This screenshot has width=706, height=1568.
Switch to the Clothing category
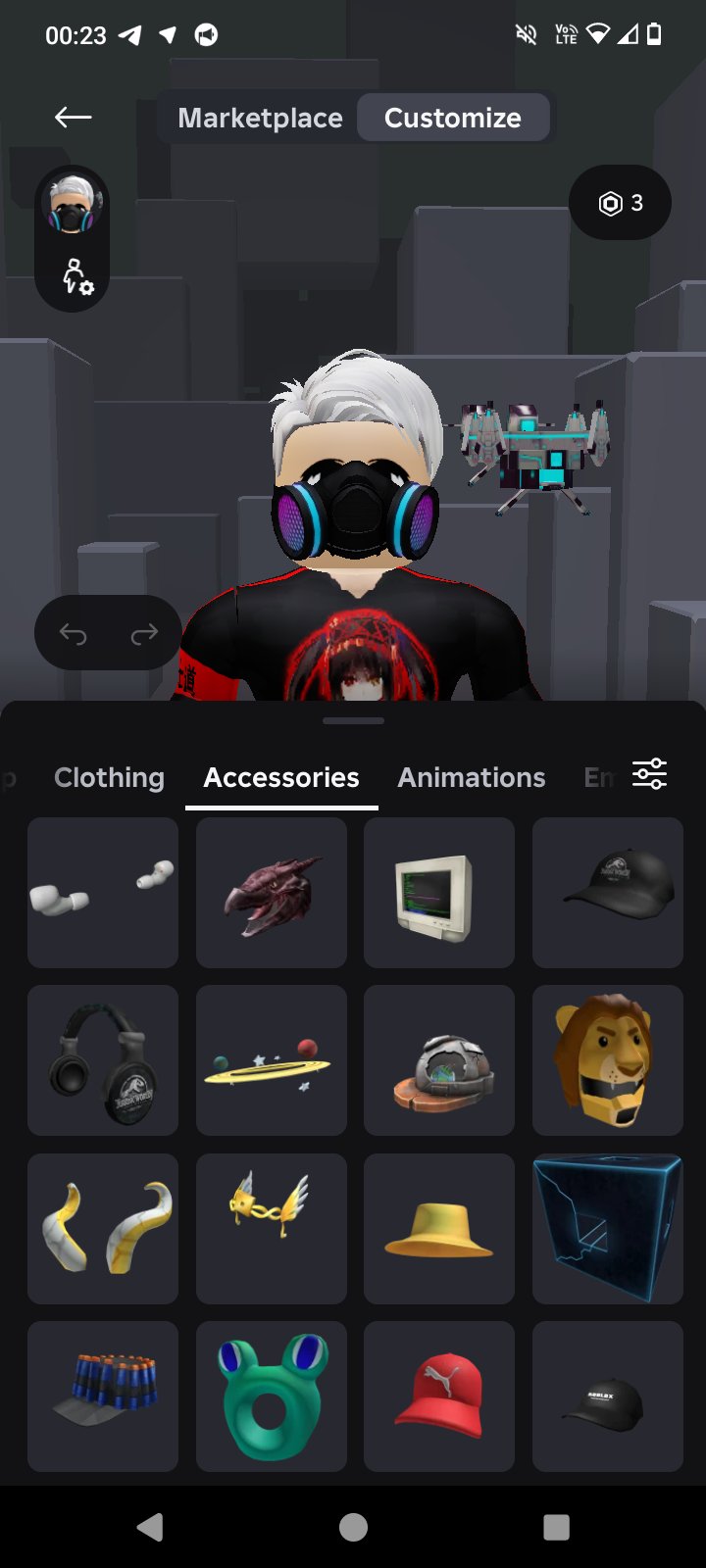(x=109, y=777)
